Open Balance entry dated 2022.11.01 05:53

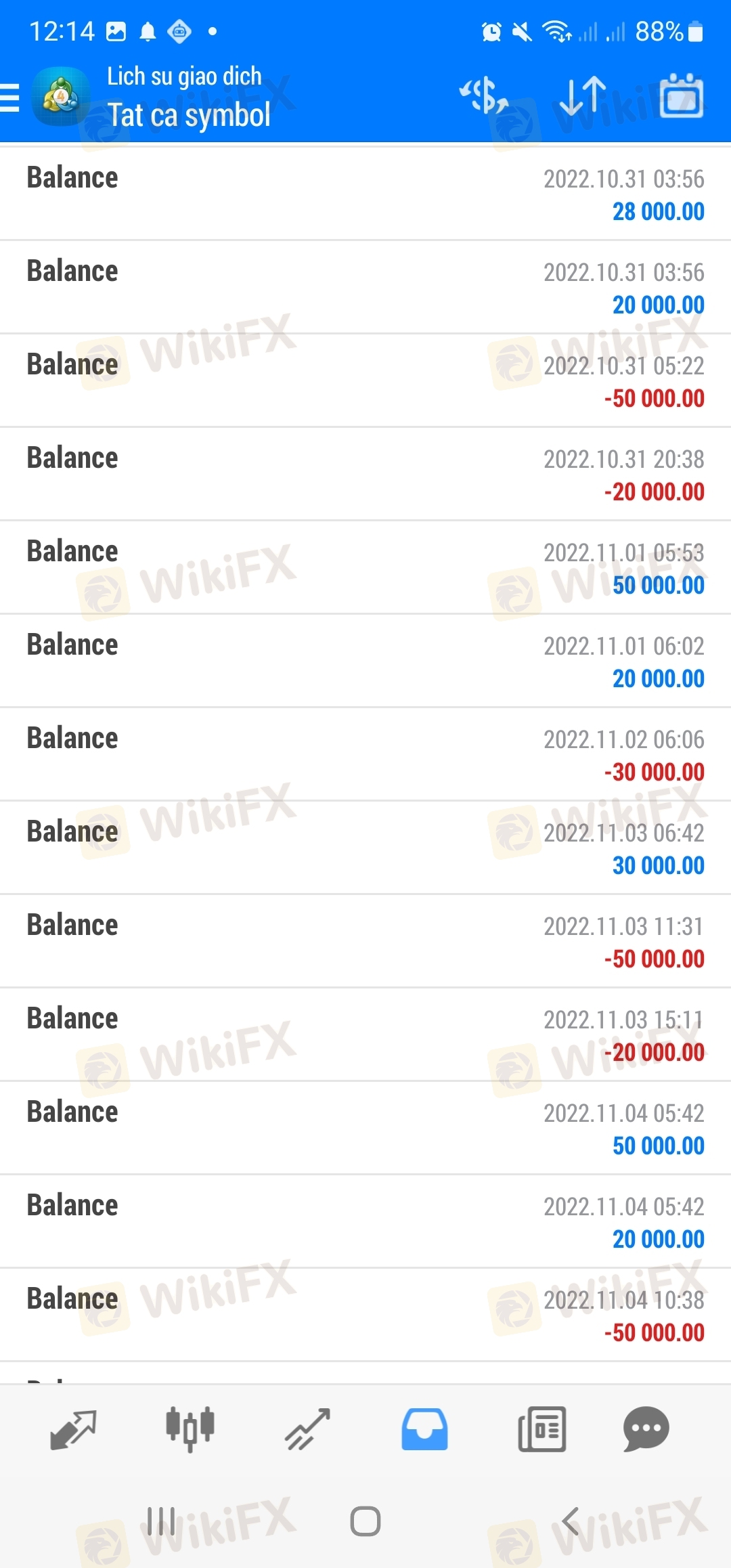point(365,567)
